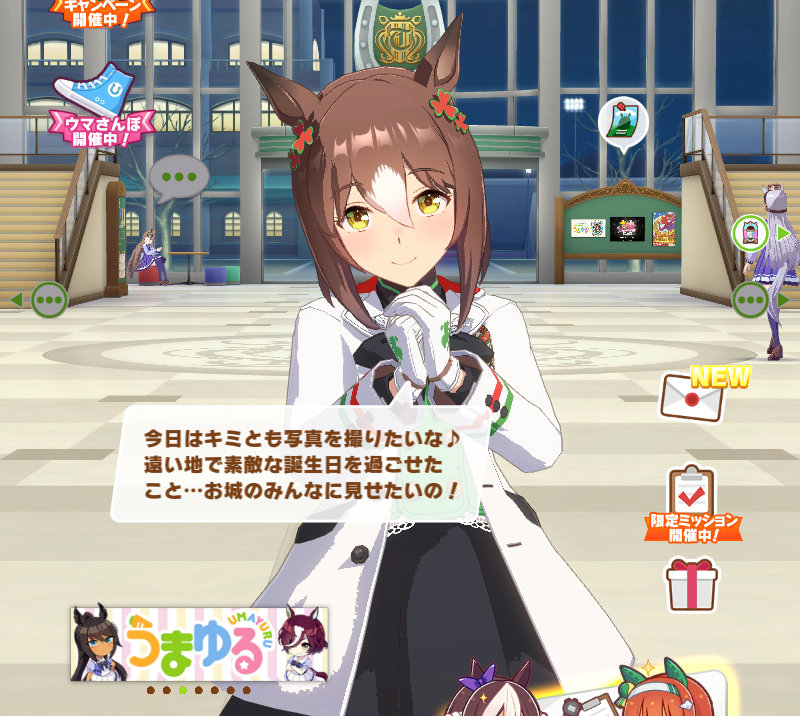
Task: Tap the speech bubble above the seated character
Action: pyautogui.click(x=179, y=178)
